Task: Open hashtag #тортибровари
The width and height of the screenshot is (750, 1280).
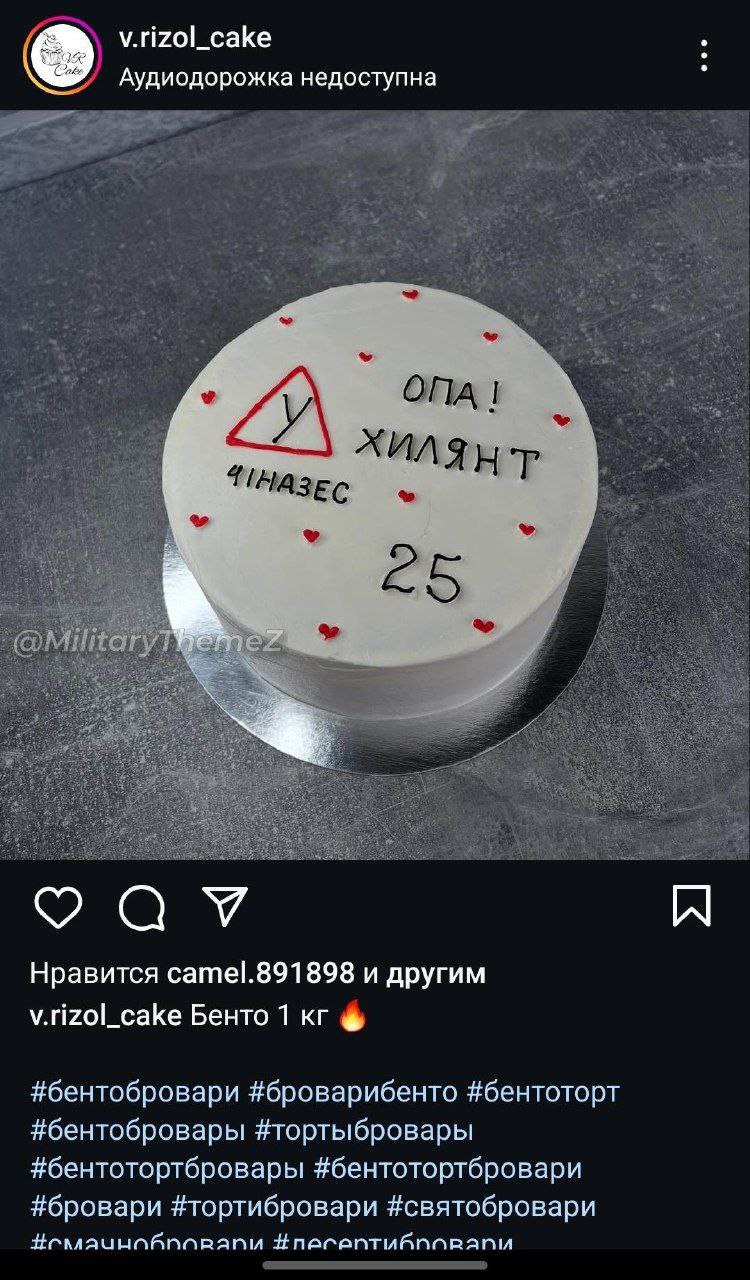Action: tap(275, 1207)
